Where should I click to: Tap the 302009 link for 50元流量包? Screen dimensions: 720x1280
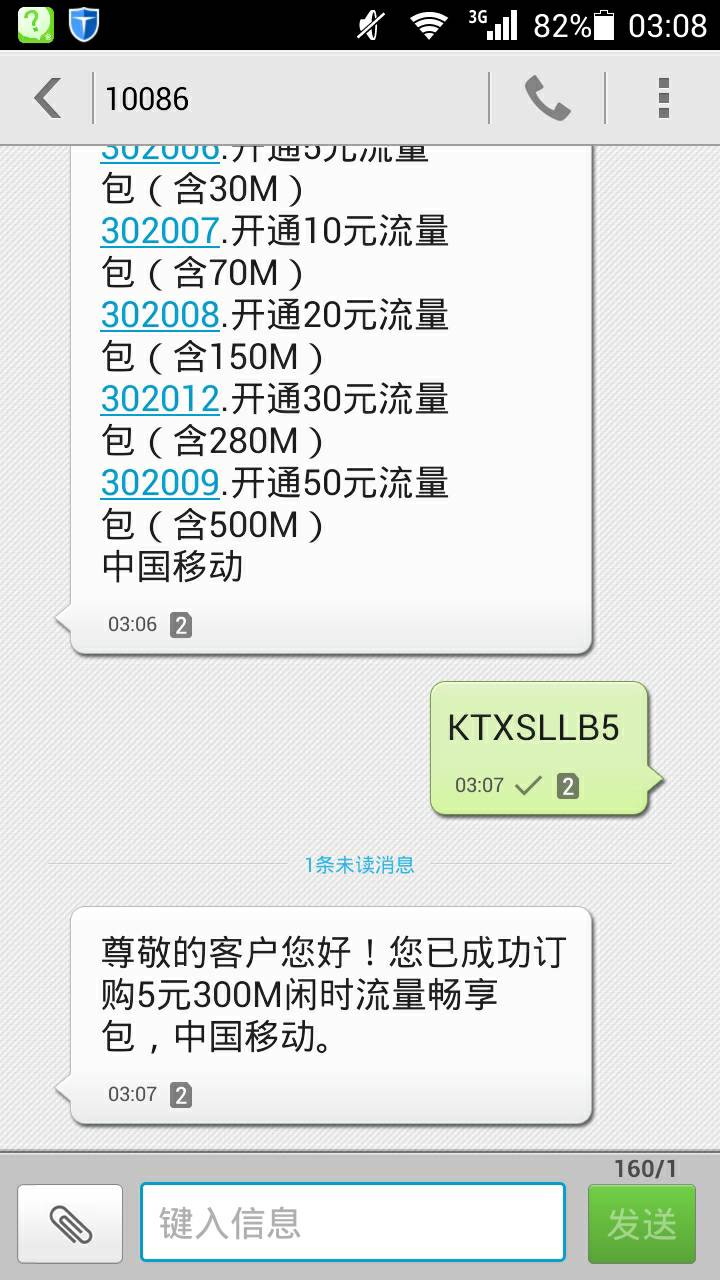[x=160, y=483]
